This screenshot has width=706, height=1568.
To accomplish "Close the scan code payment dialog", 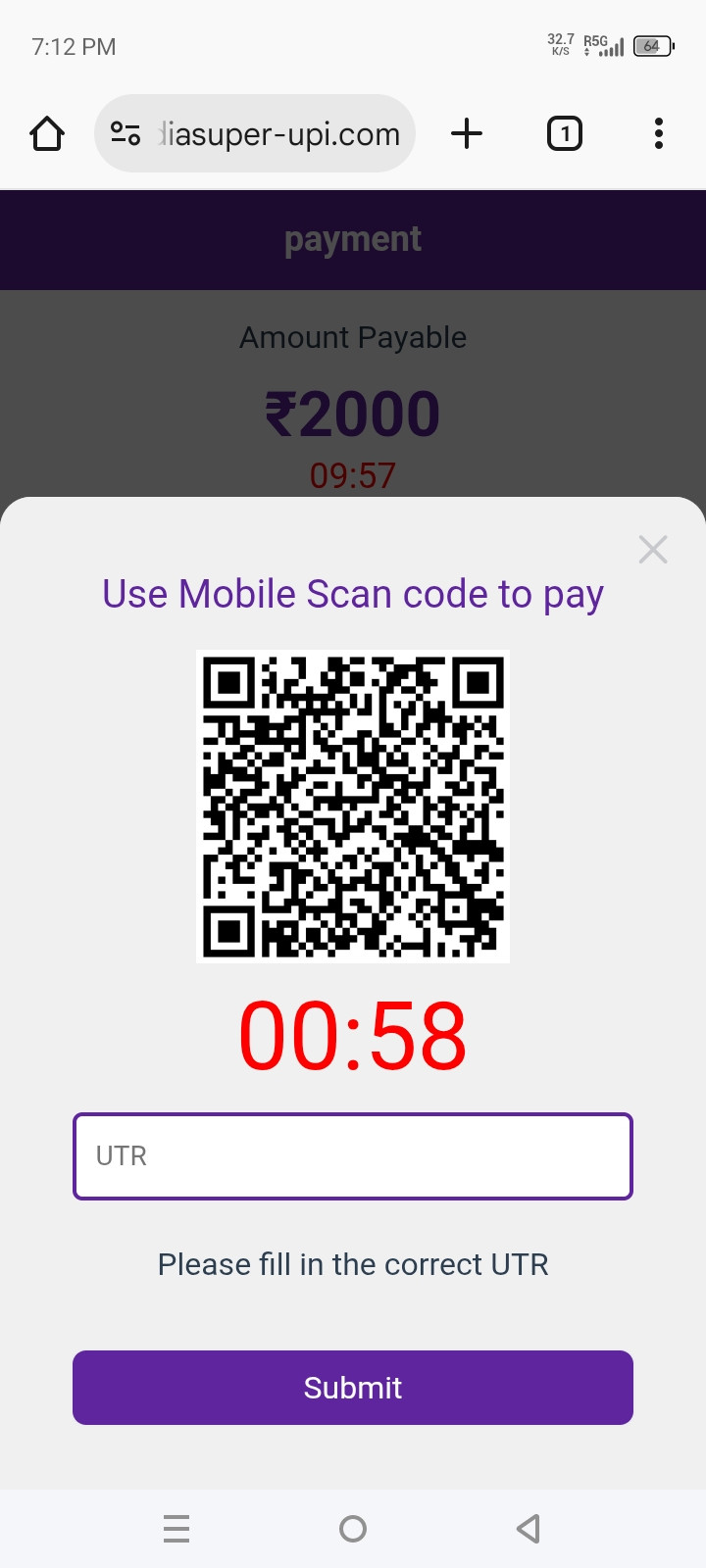I will (652, 550).
